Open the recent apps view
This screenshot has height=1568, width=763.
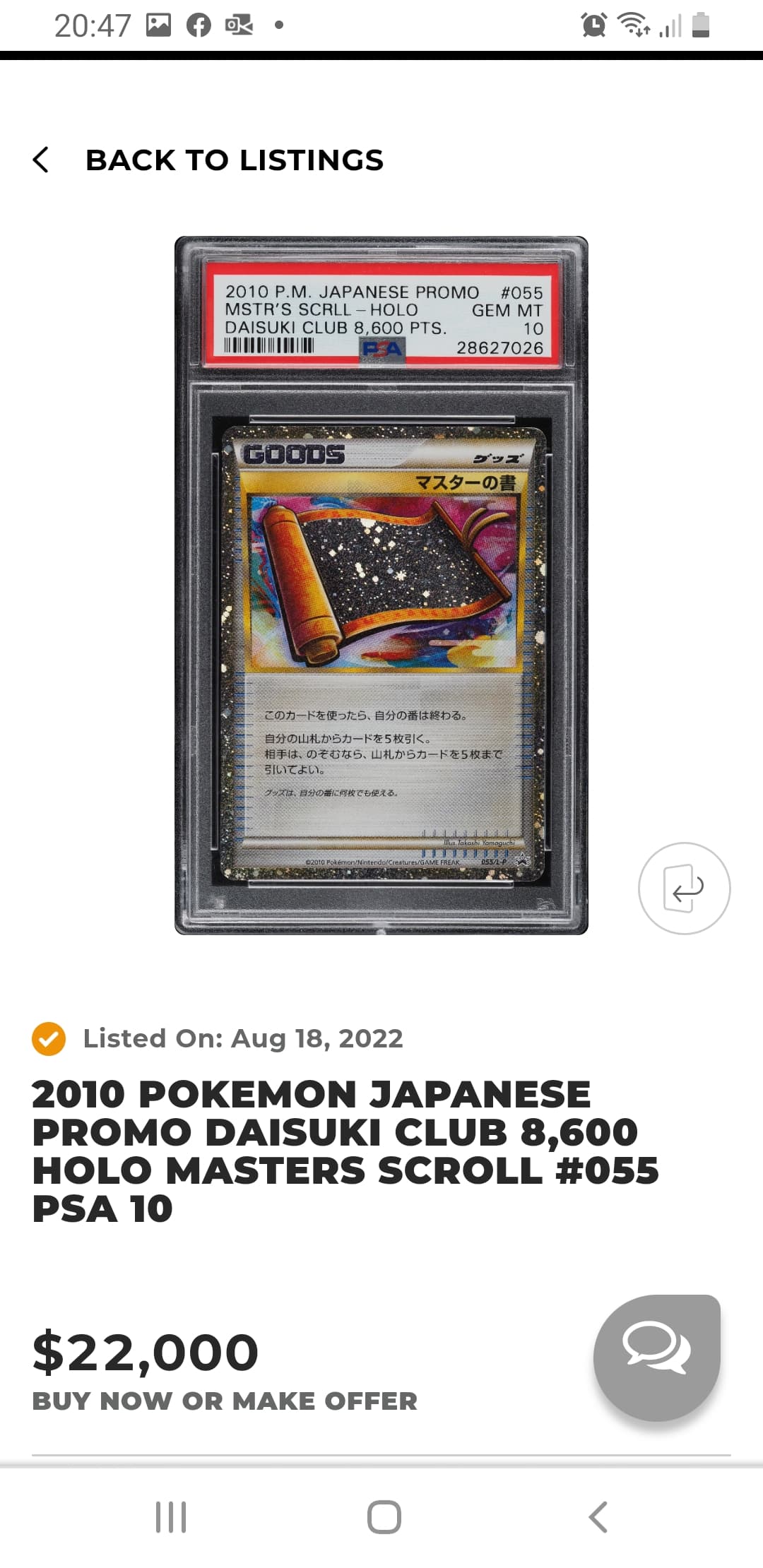tap(171, 1516)
